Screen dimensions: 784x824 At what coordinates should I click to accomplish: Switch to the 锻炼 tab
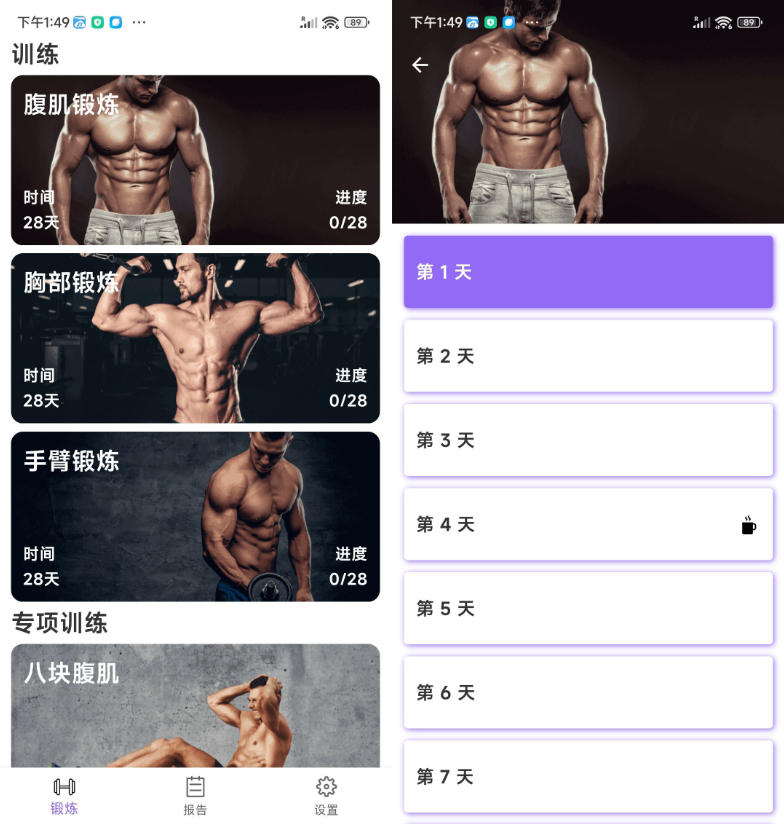click(x=65, y=796)
